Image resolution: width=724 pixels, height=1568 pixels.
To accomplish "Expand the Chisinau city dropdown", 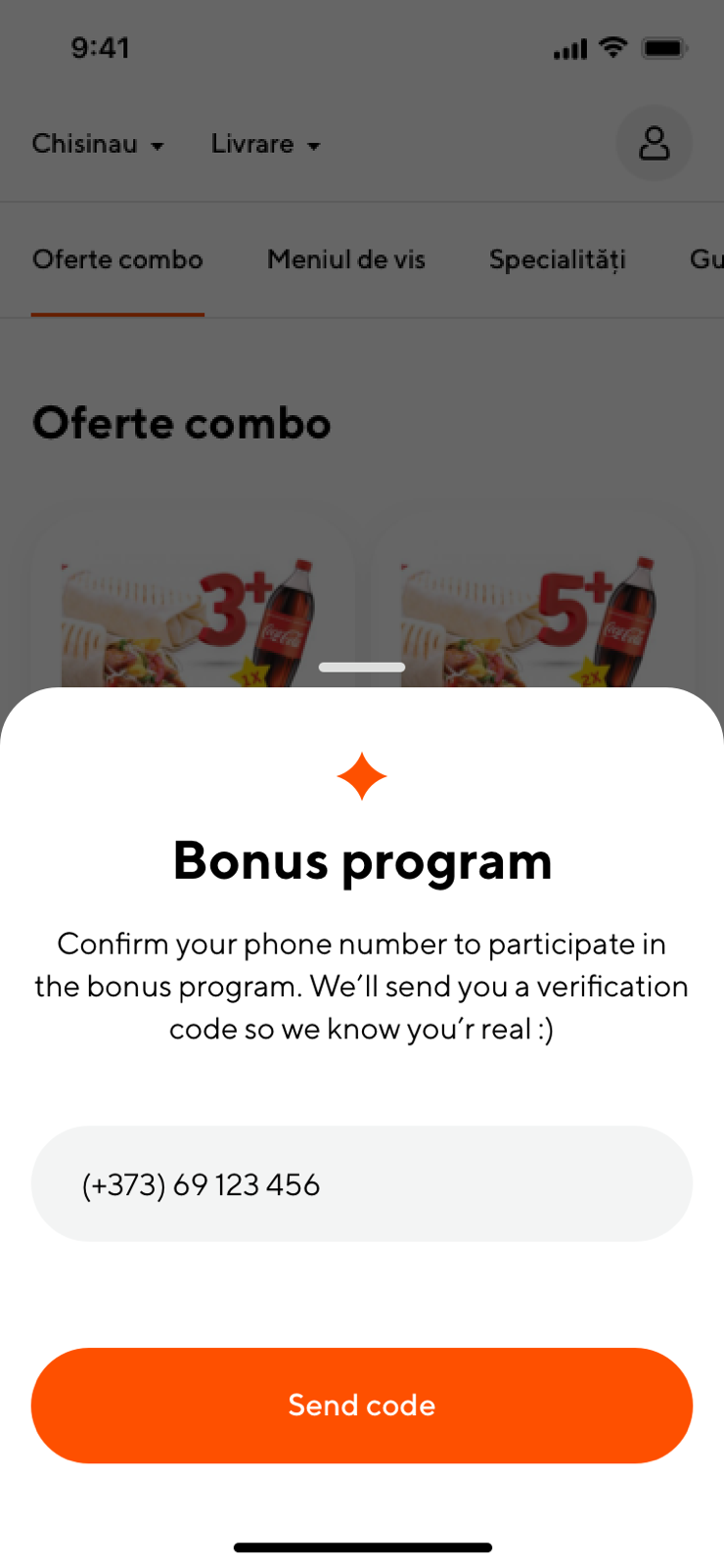I will (98, 144).
